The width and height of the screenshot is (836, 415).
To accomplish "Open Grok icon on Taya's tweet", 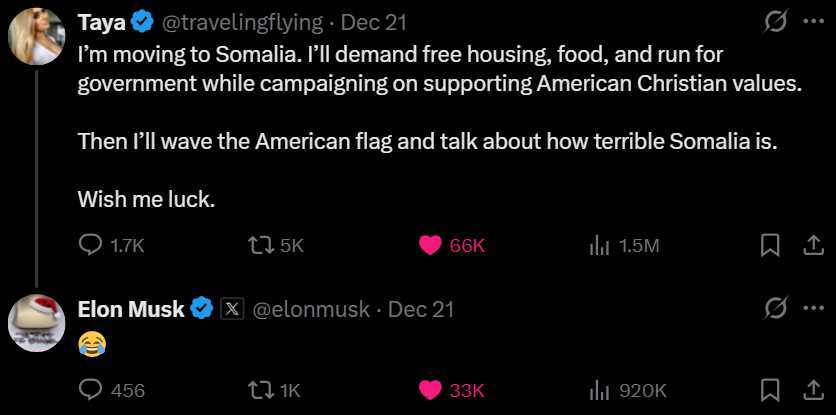I will click(x=774, y=22).
